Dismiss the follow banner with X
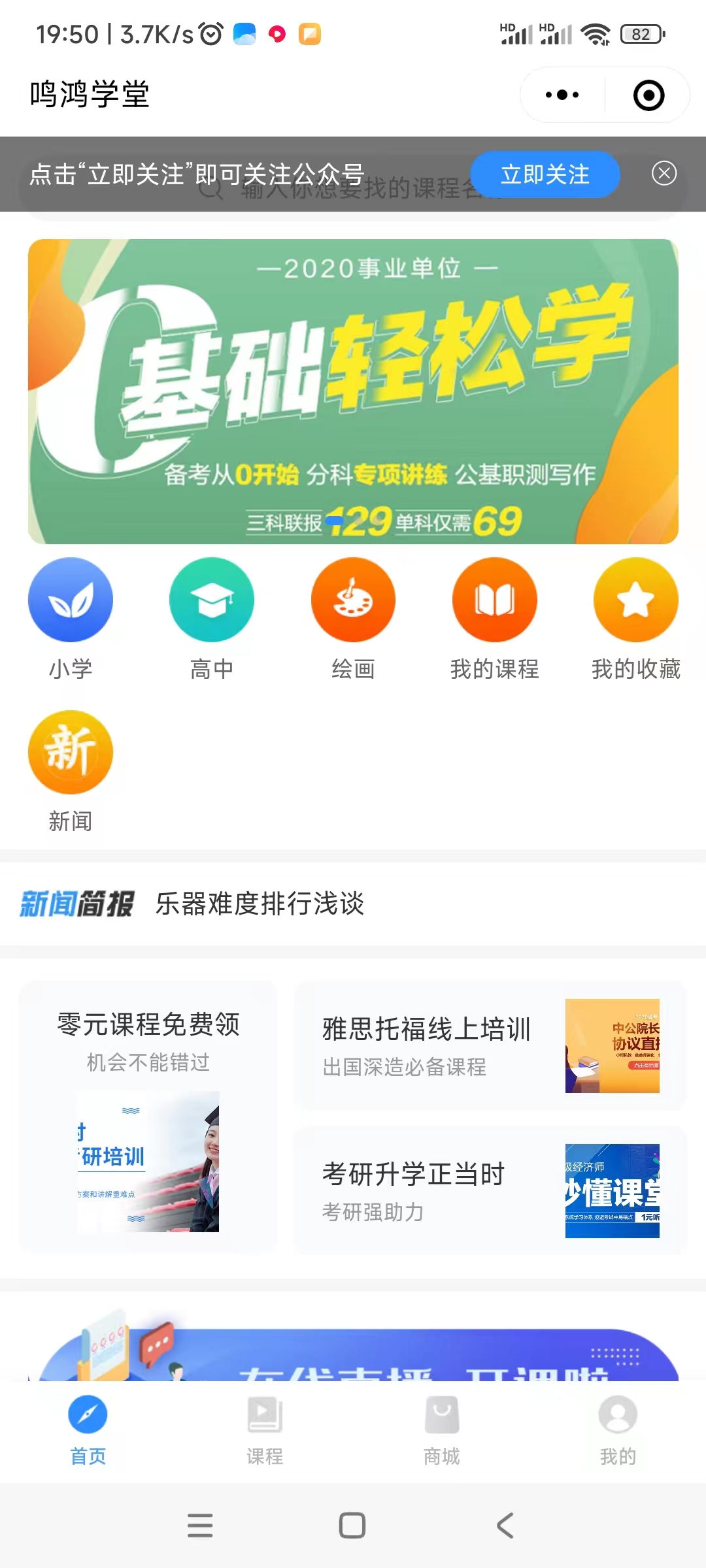706x1568 pixels. [664, 174]
